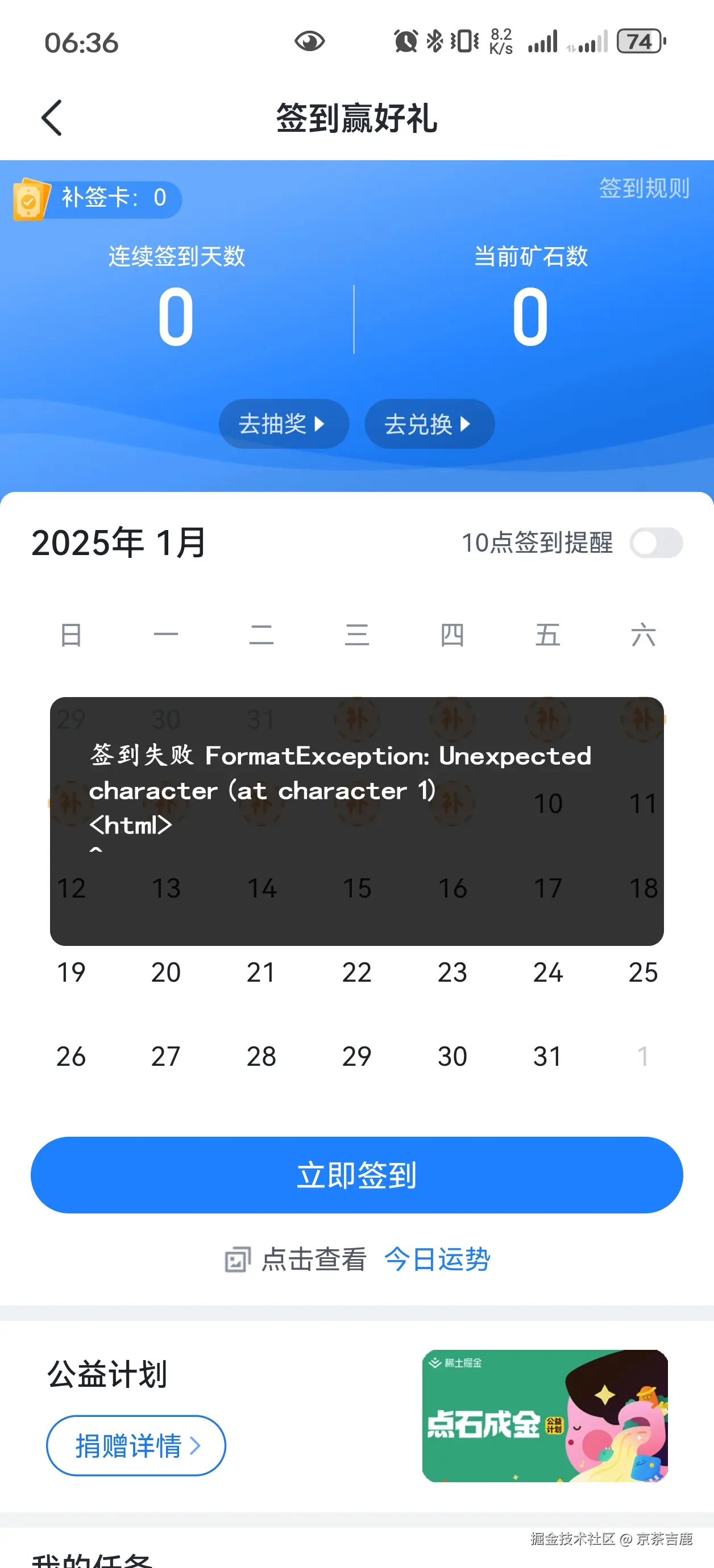View 今日运势 daily fortune

438,1259
